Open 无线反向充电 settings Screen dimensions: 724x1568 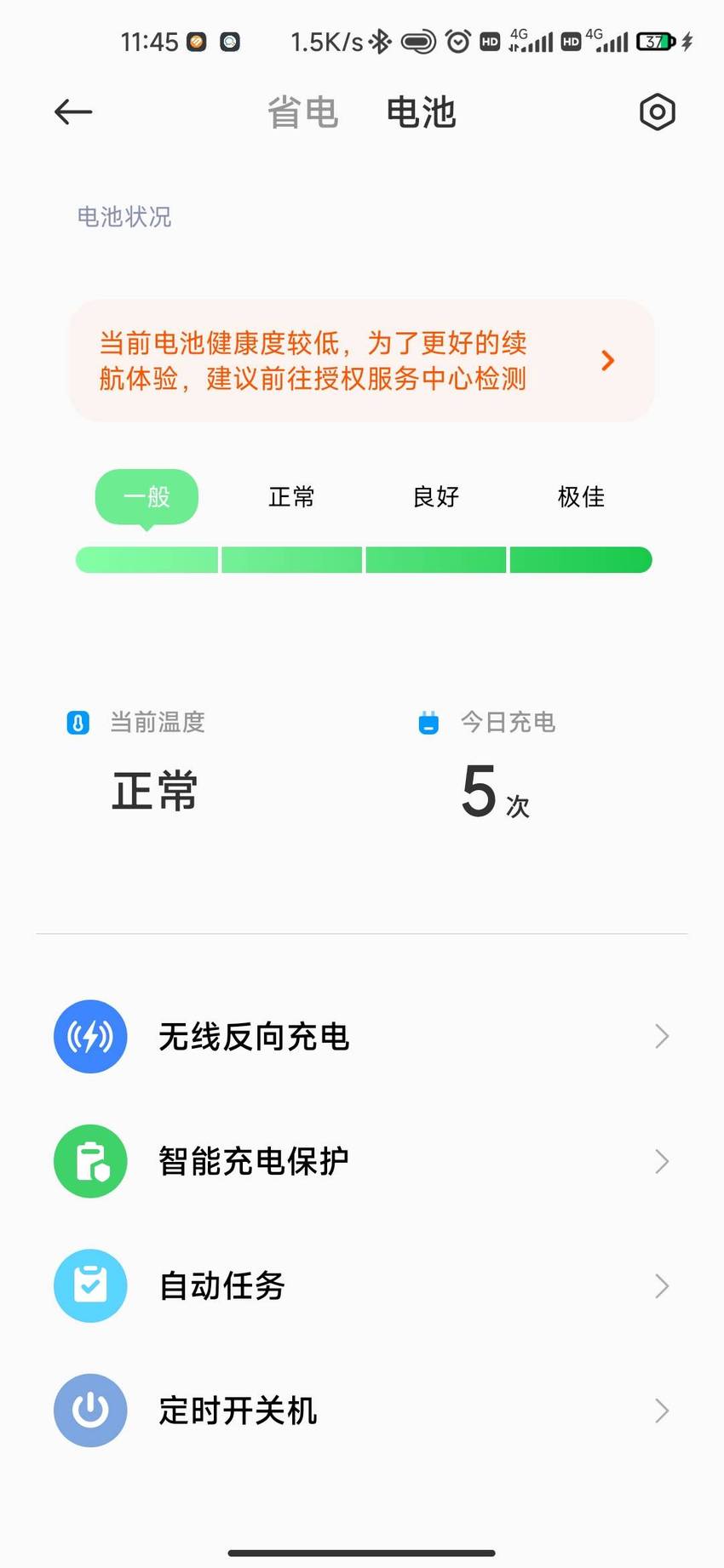click(362, 1037)
